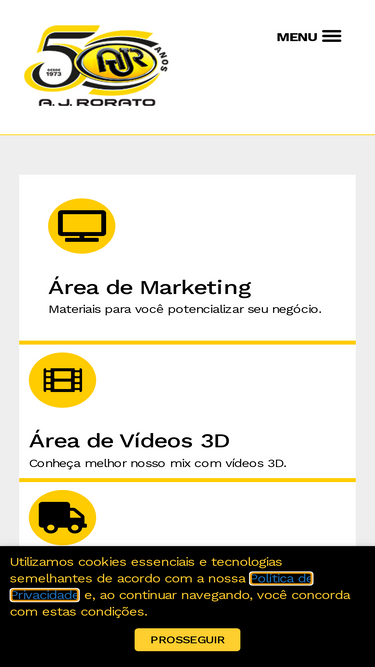Open the MENU hamburger button

(x=309, y=37)
